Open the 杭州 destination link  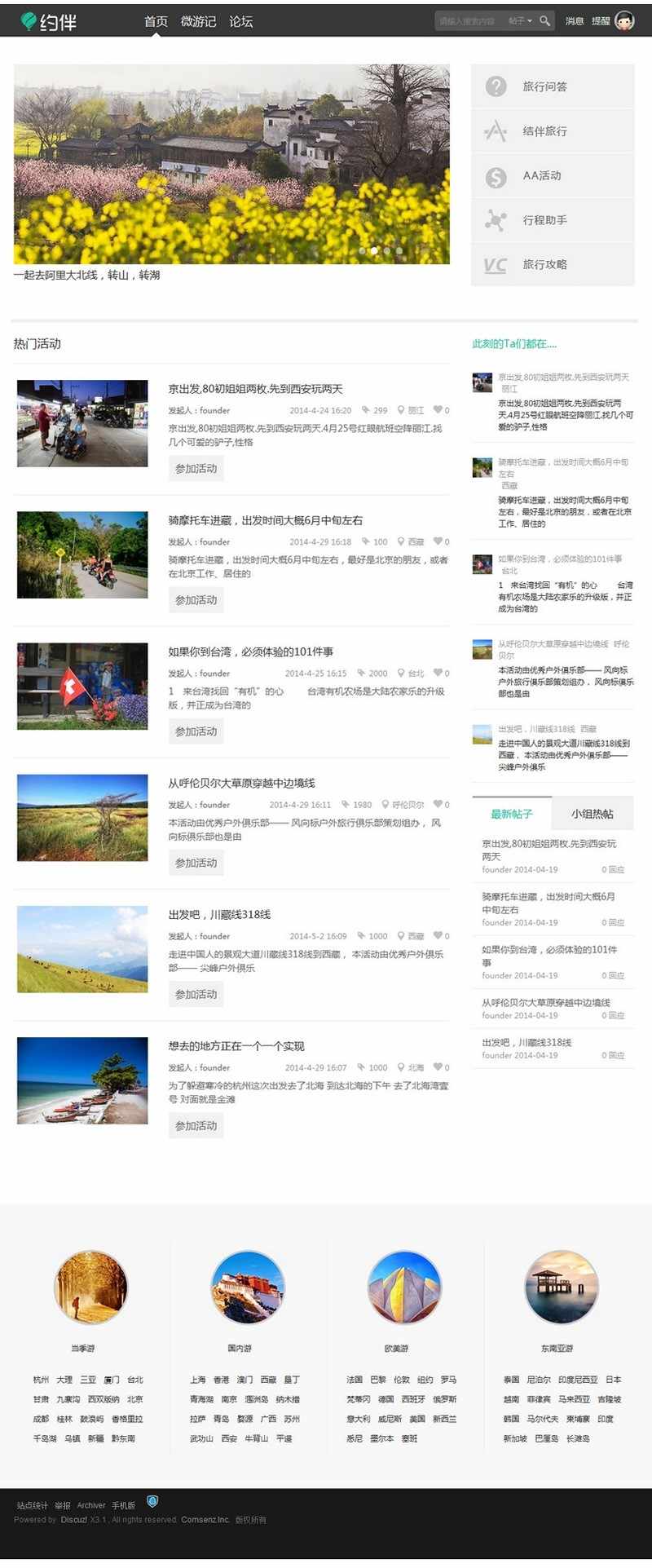coord(41,1380)
